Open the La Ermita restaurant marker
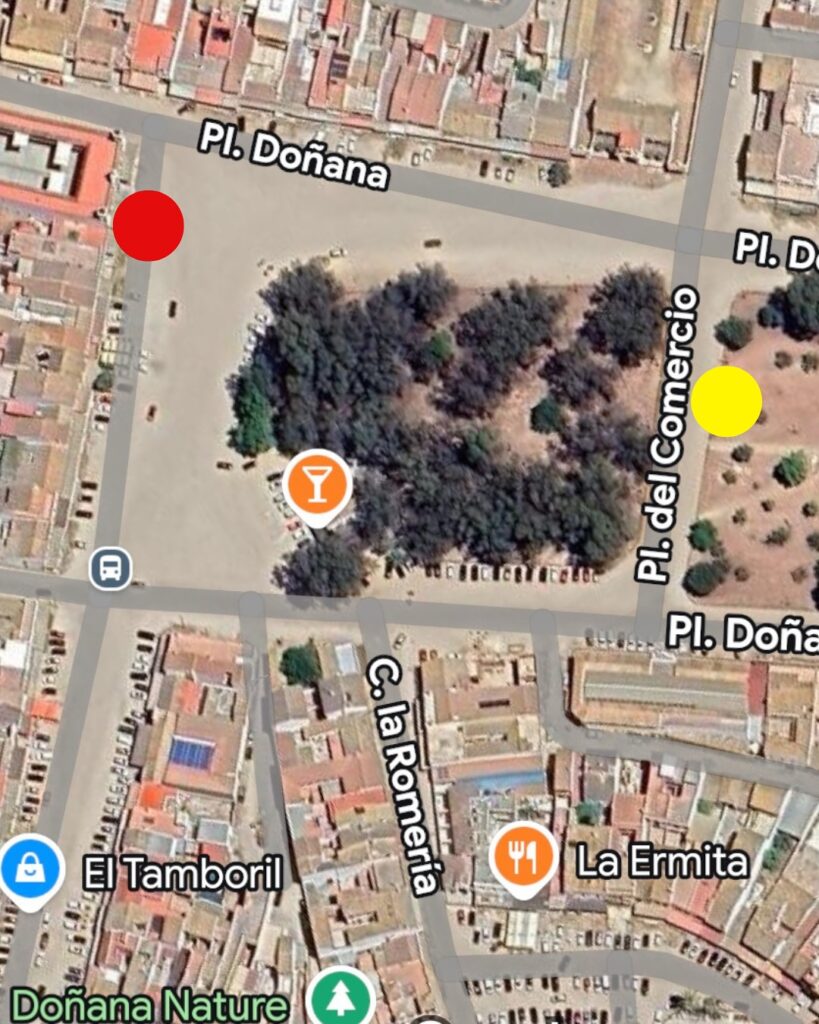 523,856
